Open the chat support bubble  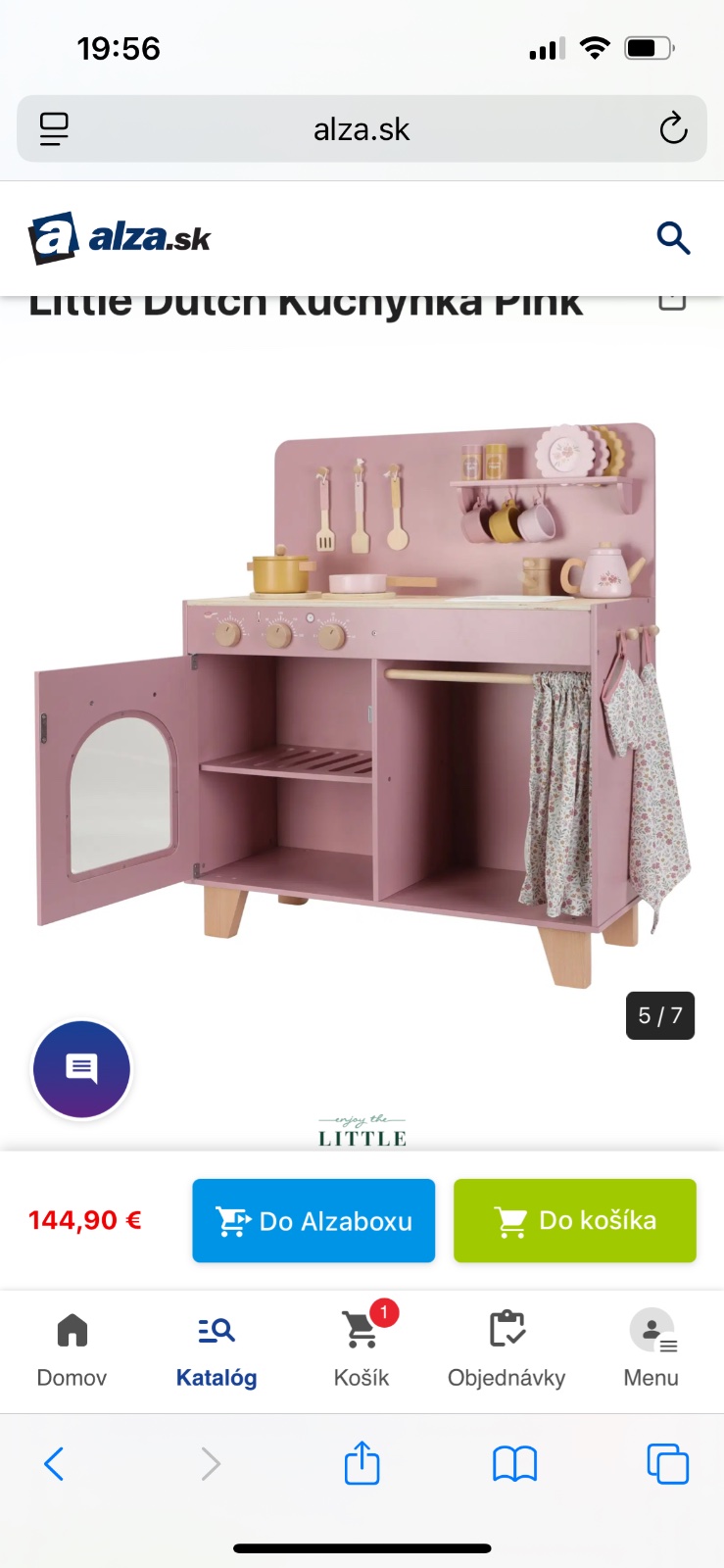(81, 1069)
